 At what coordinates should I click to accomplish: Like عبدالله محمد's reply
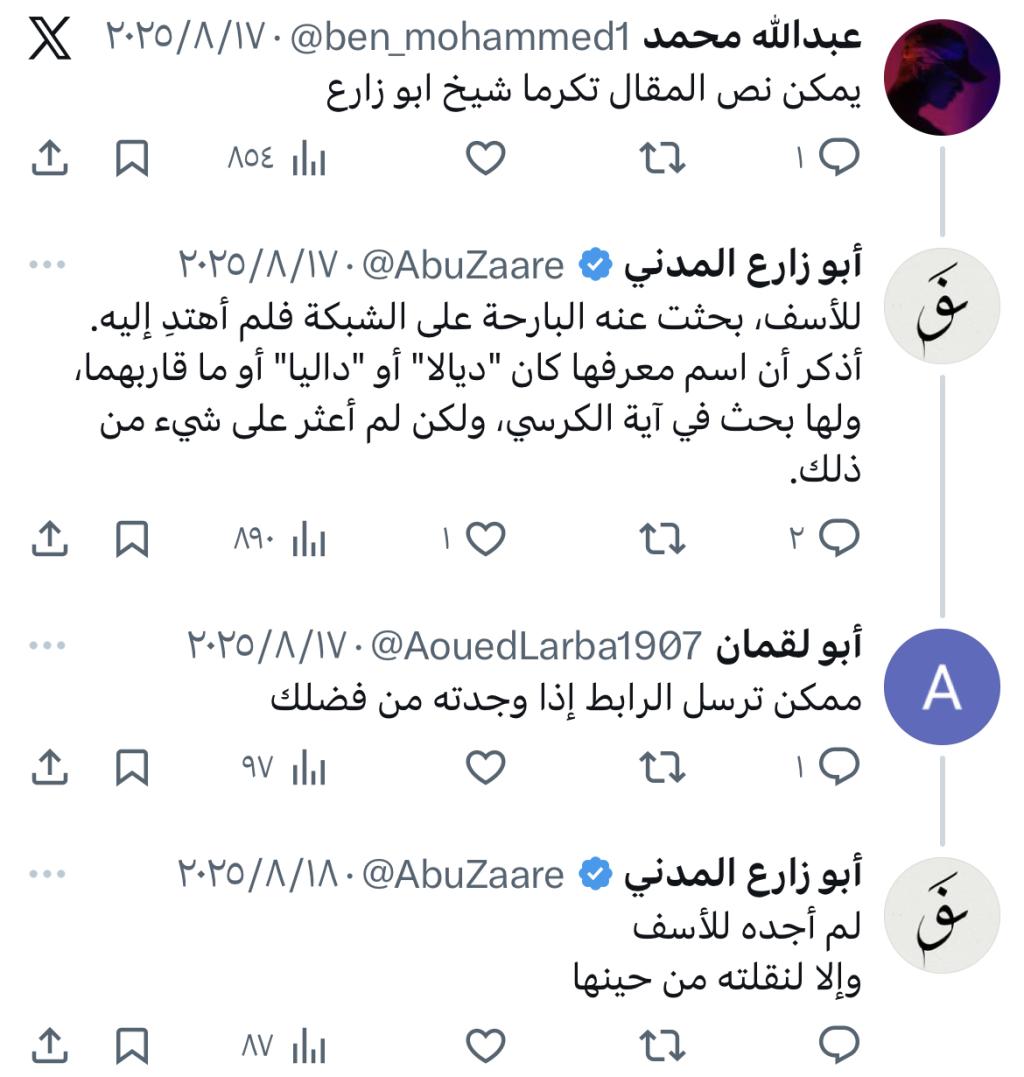[486, 157]
